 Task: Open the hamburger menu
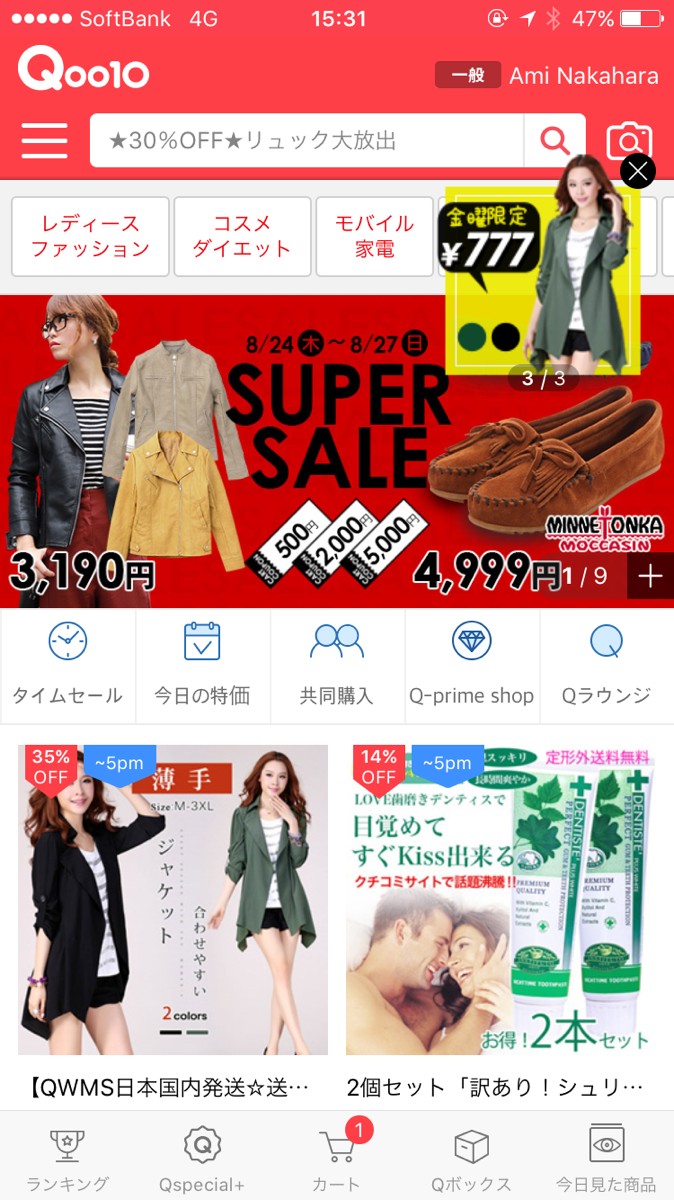pos(44,141)
